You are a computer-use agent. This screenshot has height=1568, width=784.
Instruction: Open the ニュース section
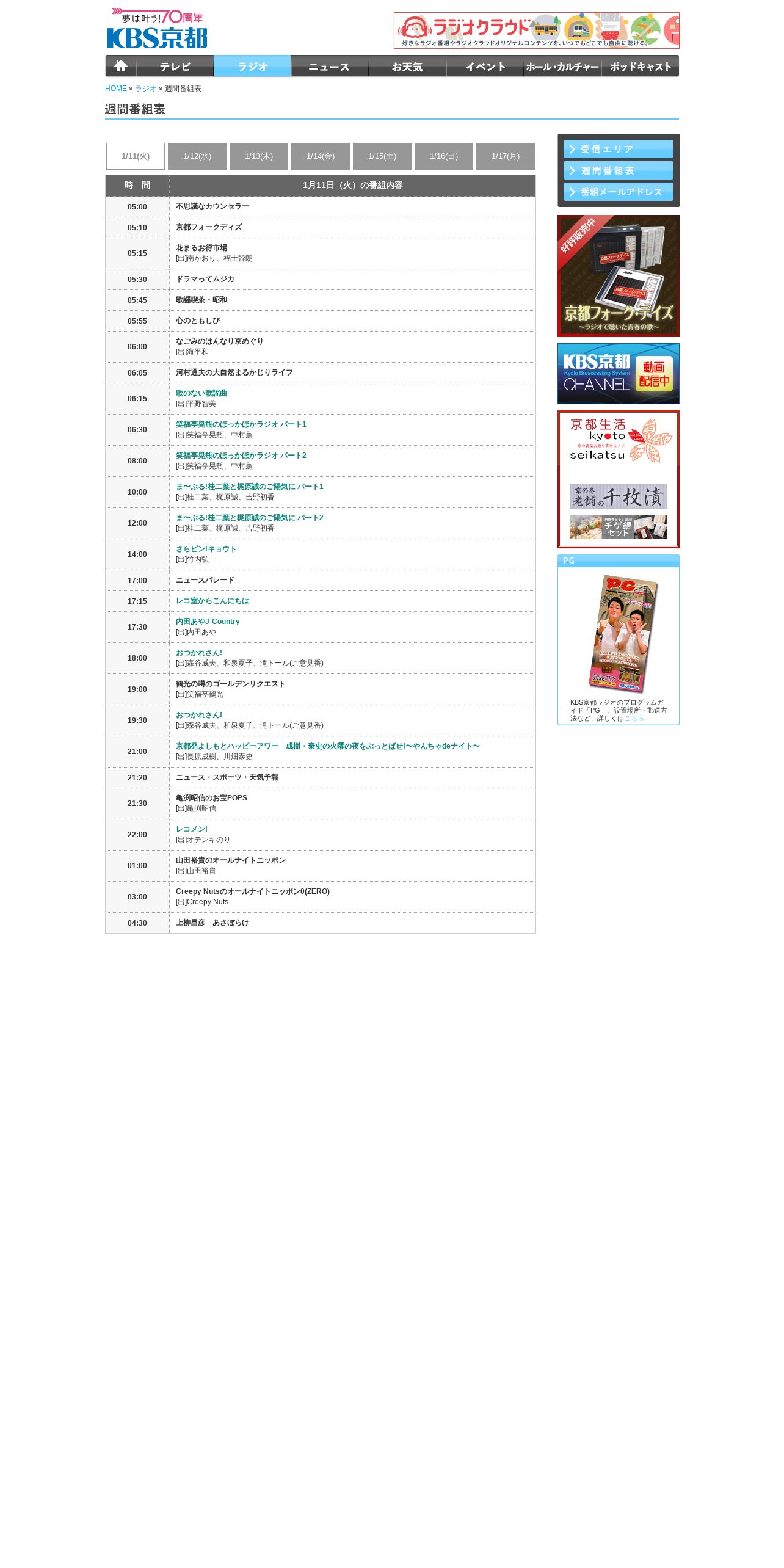coord(330,66)
